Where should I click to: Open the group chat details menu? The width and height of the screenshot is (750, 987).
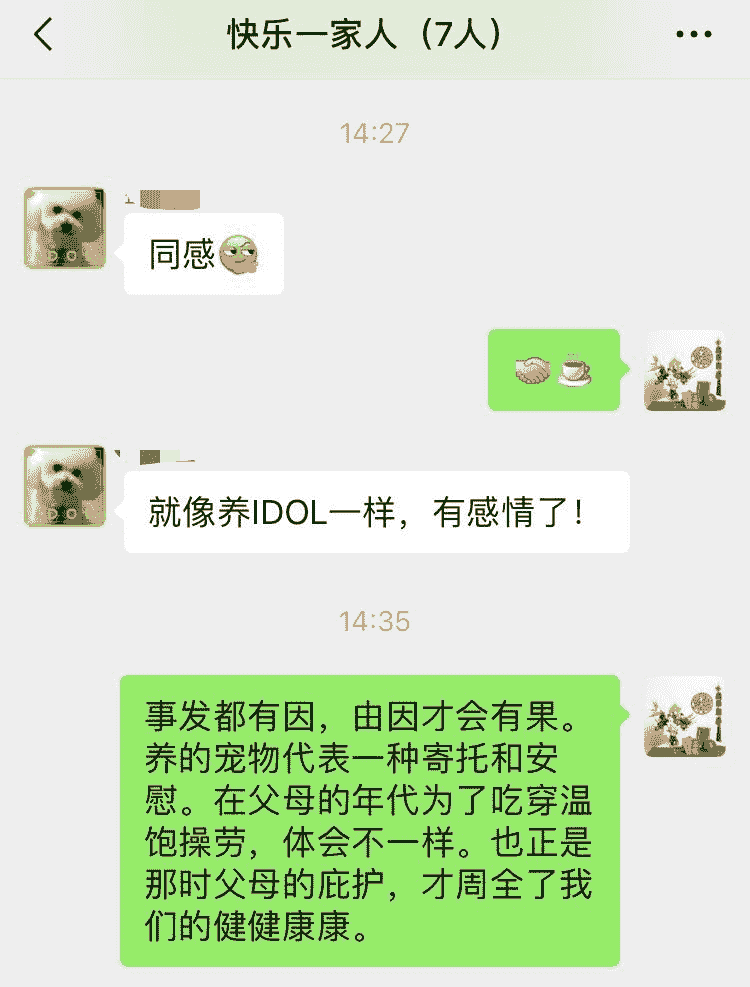tap(693, 35)
